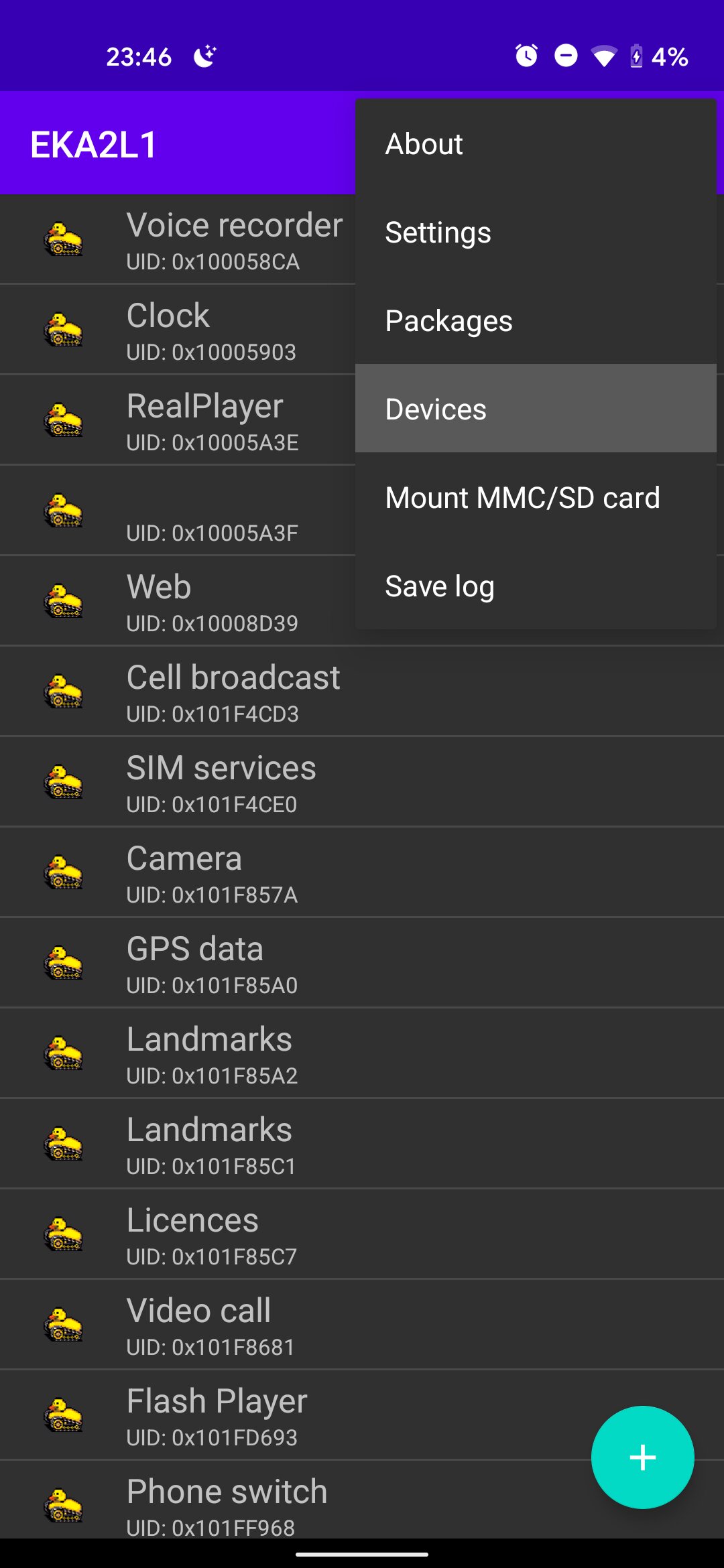The height and width of the screenshot is (1568, 724).
Task: Tap Save log in the menu
Action: (x=536, y=586)
